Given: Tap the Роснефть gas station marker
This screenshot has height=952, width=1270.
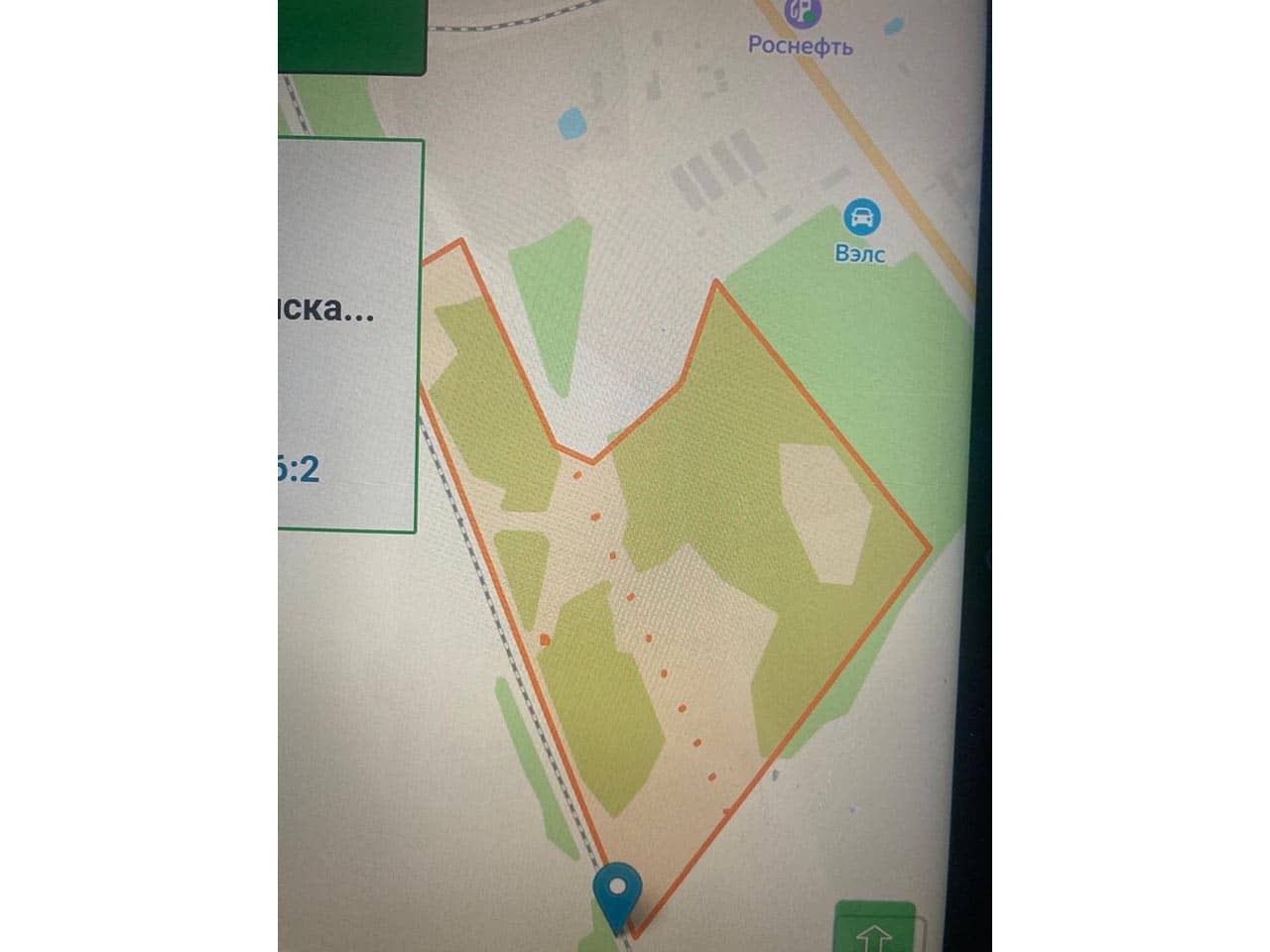Looking at the screenshot, I should pyautogui.click(x=801, y=14).
